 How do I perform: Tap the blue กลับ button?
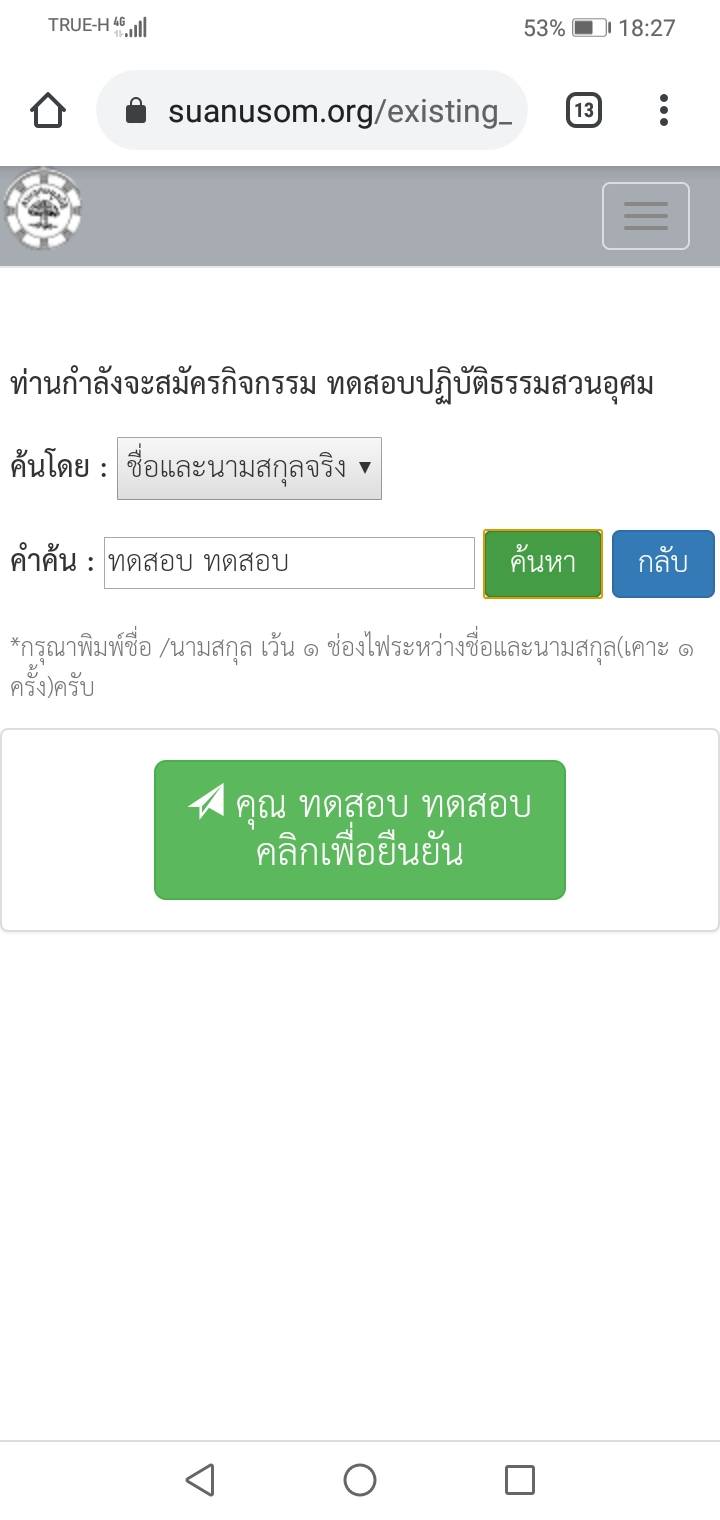tap(663, 564)
